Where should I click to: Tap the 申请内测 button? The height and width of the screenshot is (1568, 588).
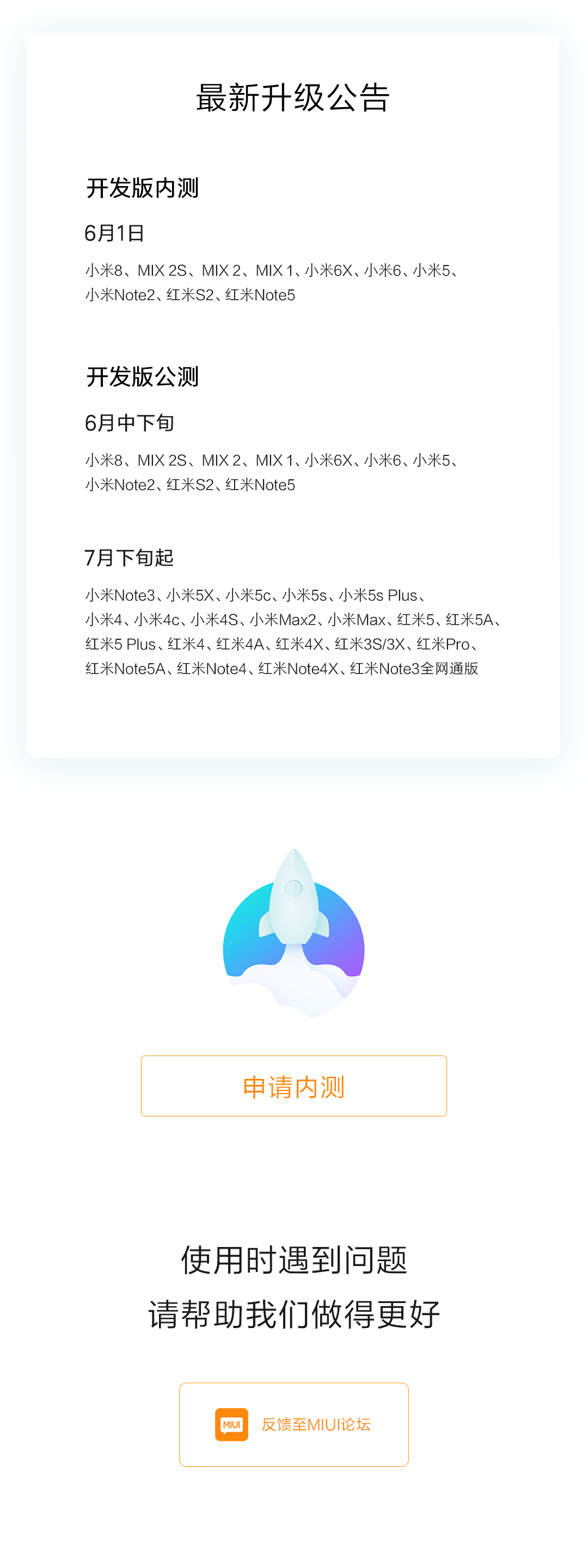coord(293,1086)
